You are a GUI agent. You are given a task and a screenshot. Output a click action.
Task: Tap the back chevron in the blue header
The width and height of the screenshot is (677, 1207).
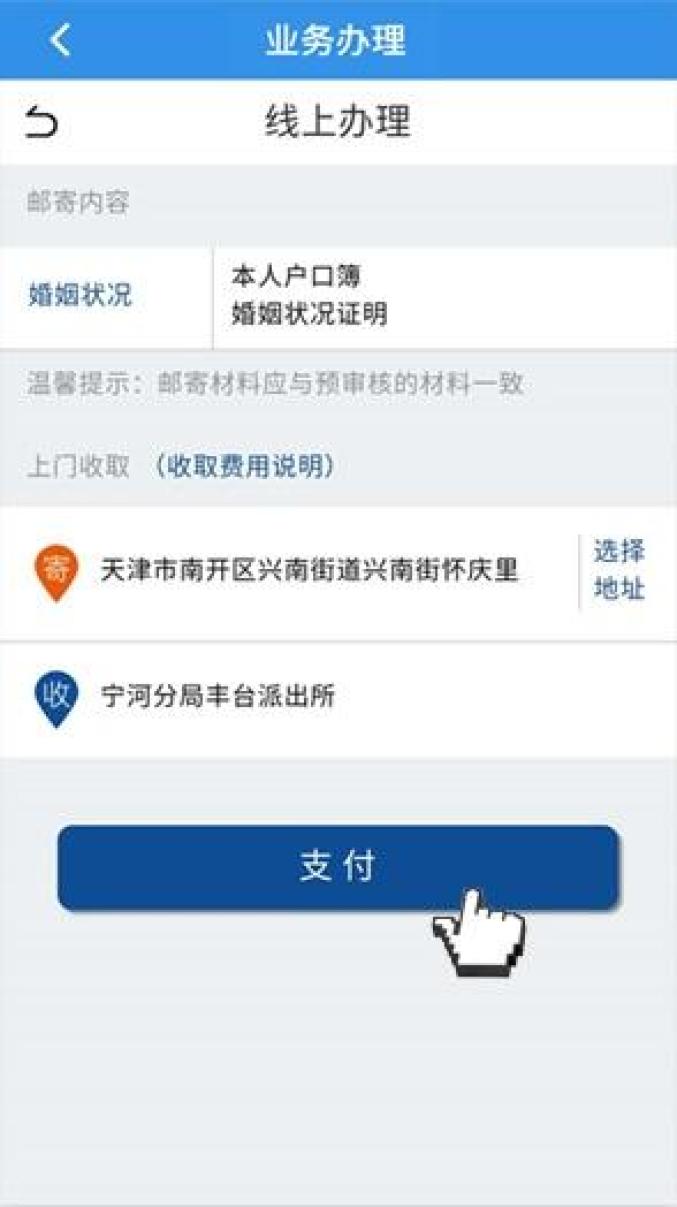(x=60, y=40)
